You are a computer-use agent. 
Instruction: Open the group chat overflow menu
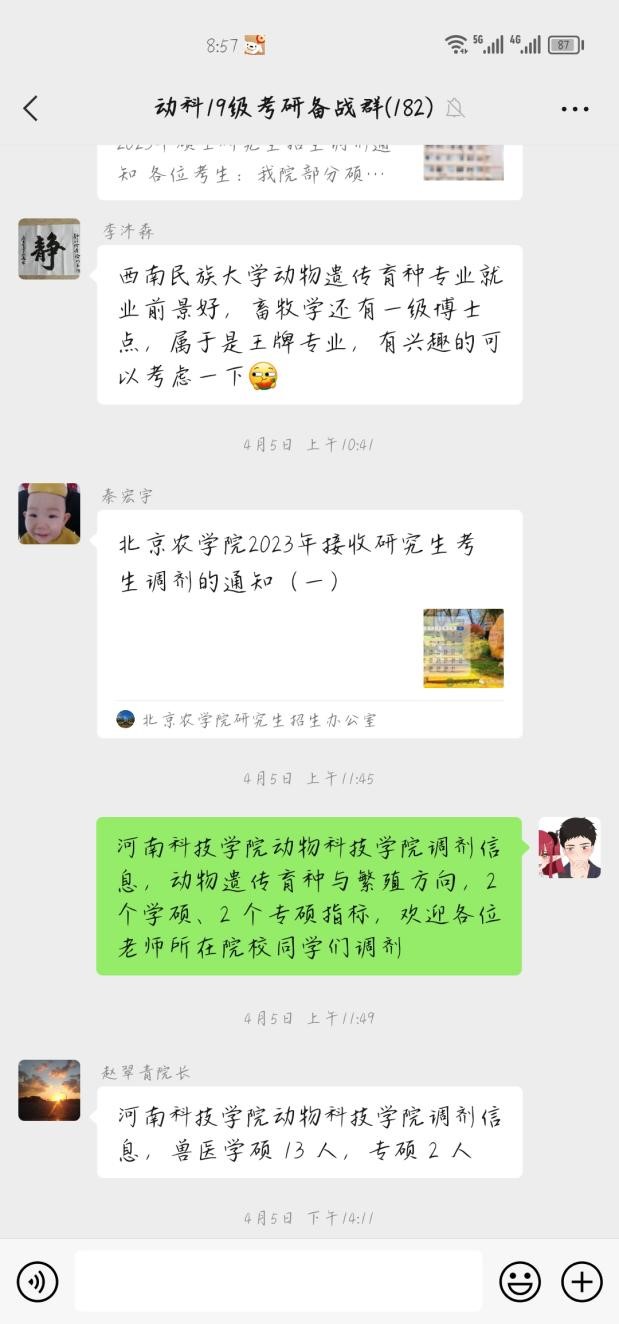click(x=574, y=109)
